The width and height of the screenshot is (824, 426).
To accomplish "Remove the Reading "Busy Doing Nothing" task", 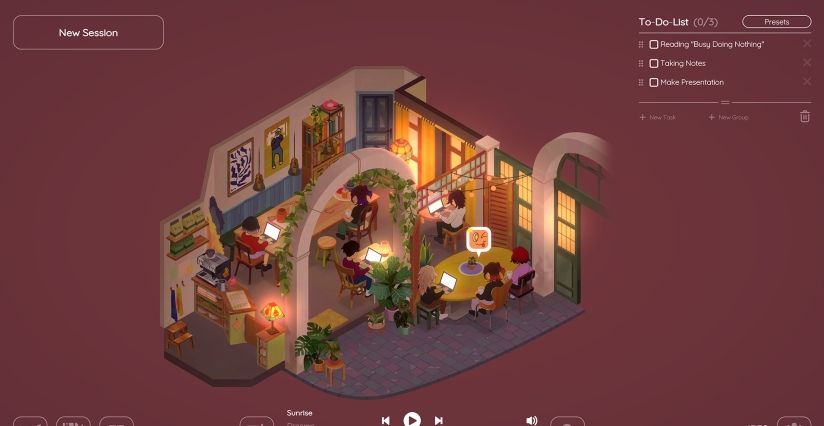I will coord(807,44).
